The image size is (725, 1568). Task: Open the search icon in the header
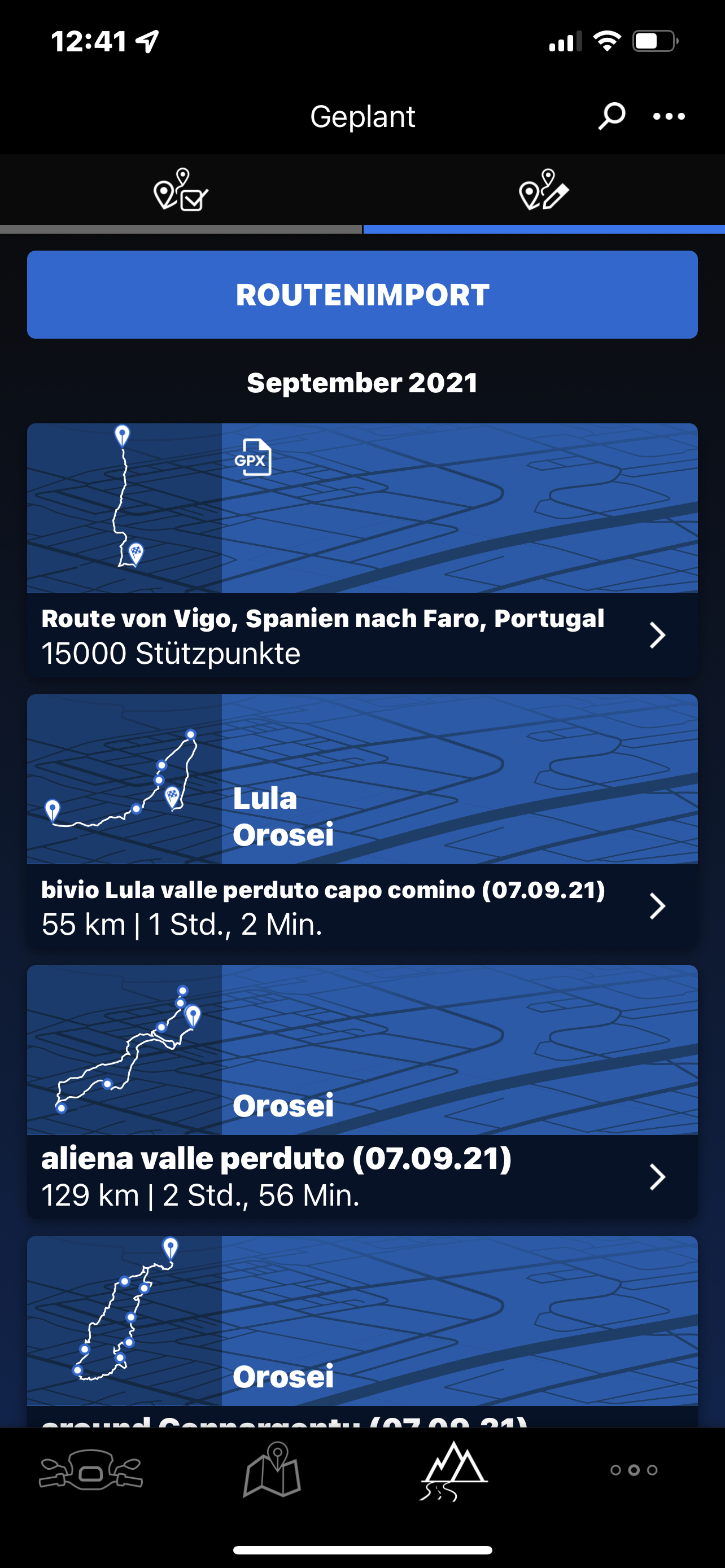pyautogui.click(x=610, y=116)
